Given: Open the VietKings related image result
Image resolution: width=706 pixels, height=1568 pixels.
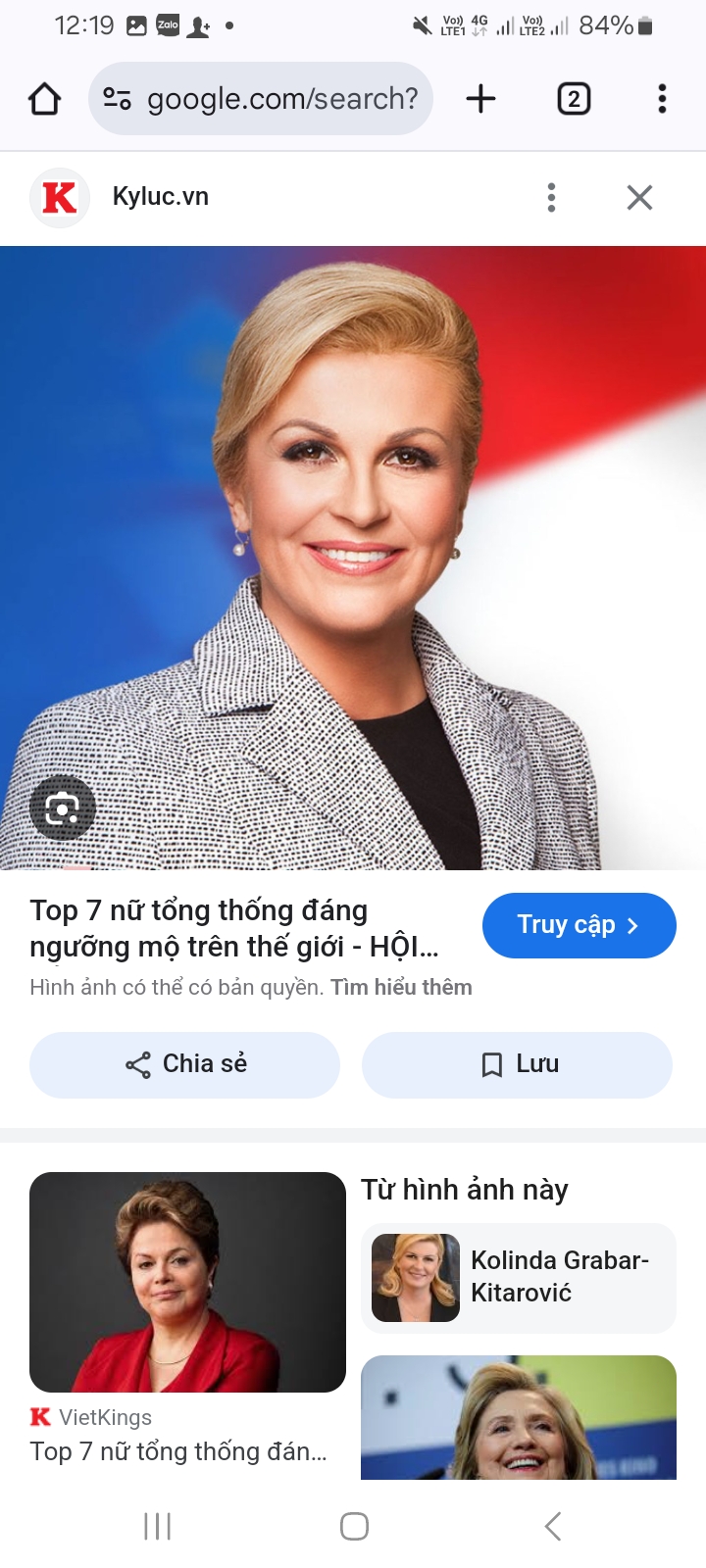Looking at the screenshot, I should 187,1282.
